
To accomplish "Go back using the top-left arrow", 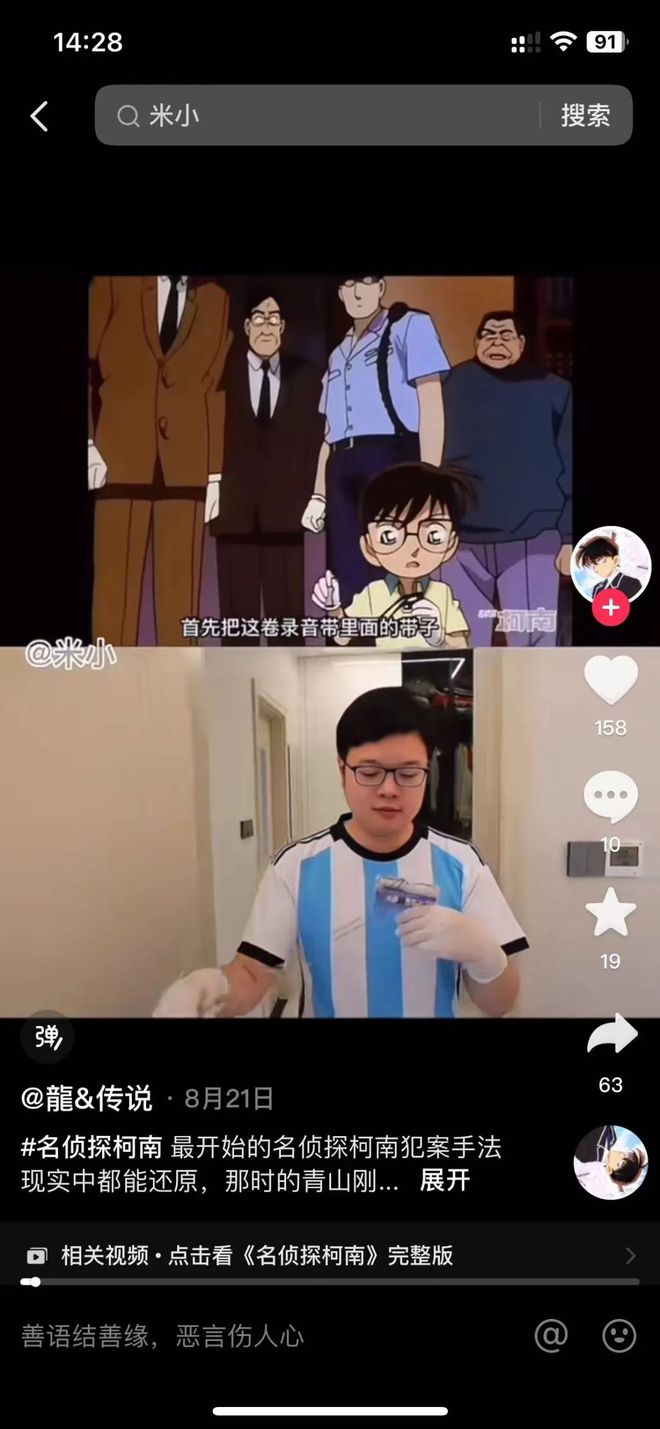I will (39, 117).
